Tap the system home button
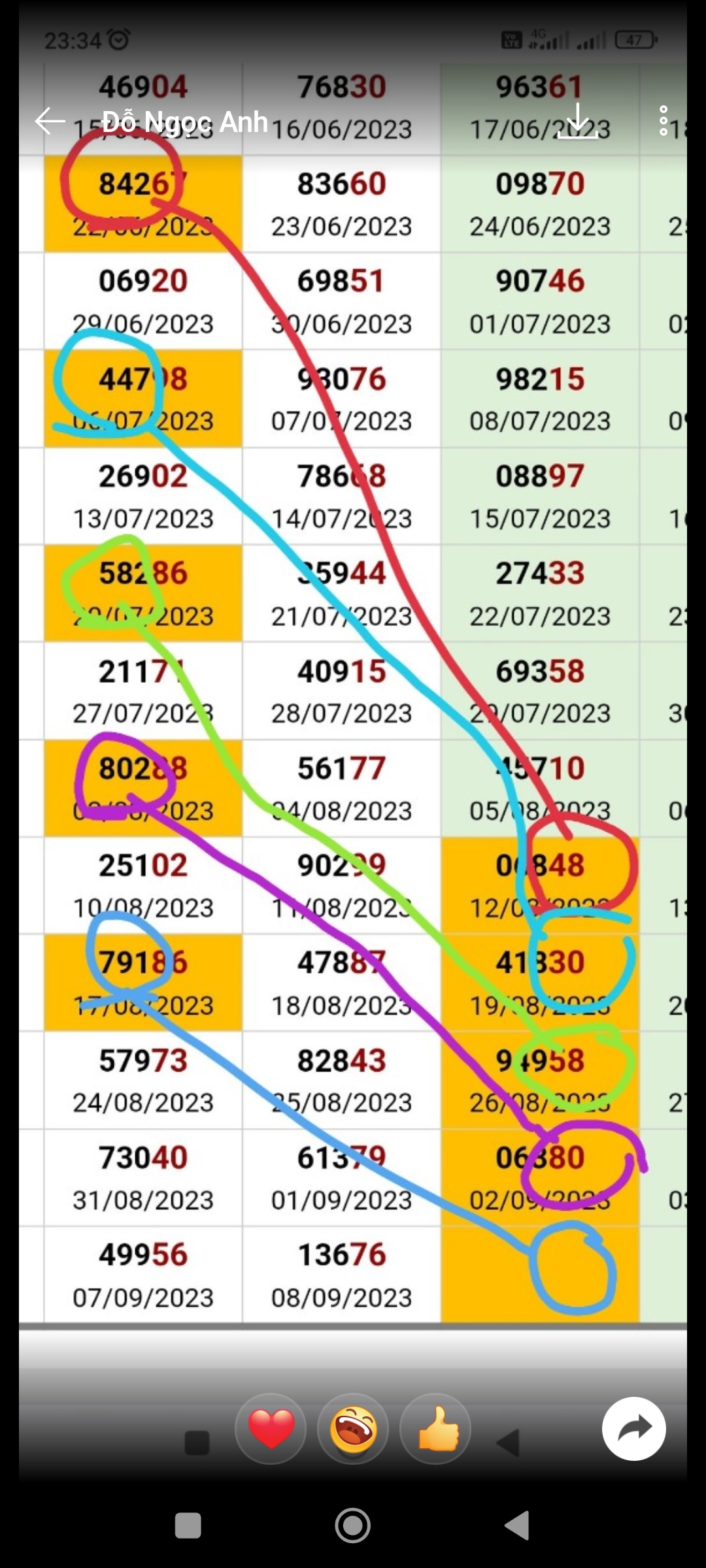 coord(353,1526)
